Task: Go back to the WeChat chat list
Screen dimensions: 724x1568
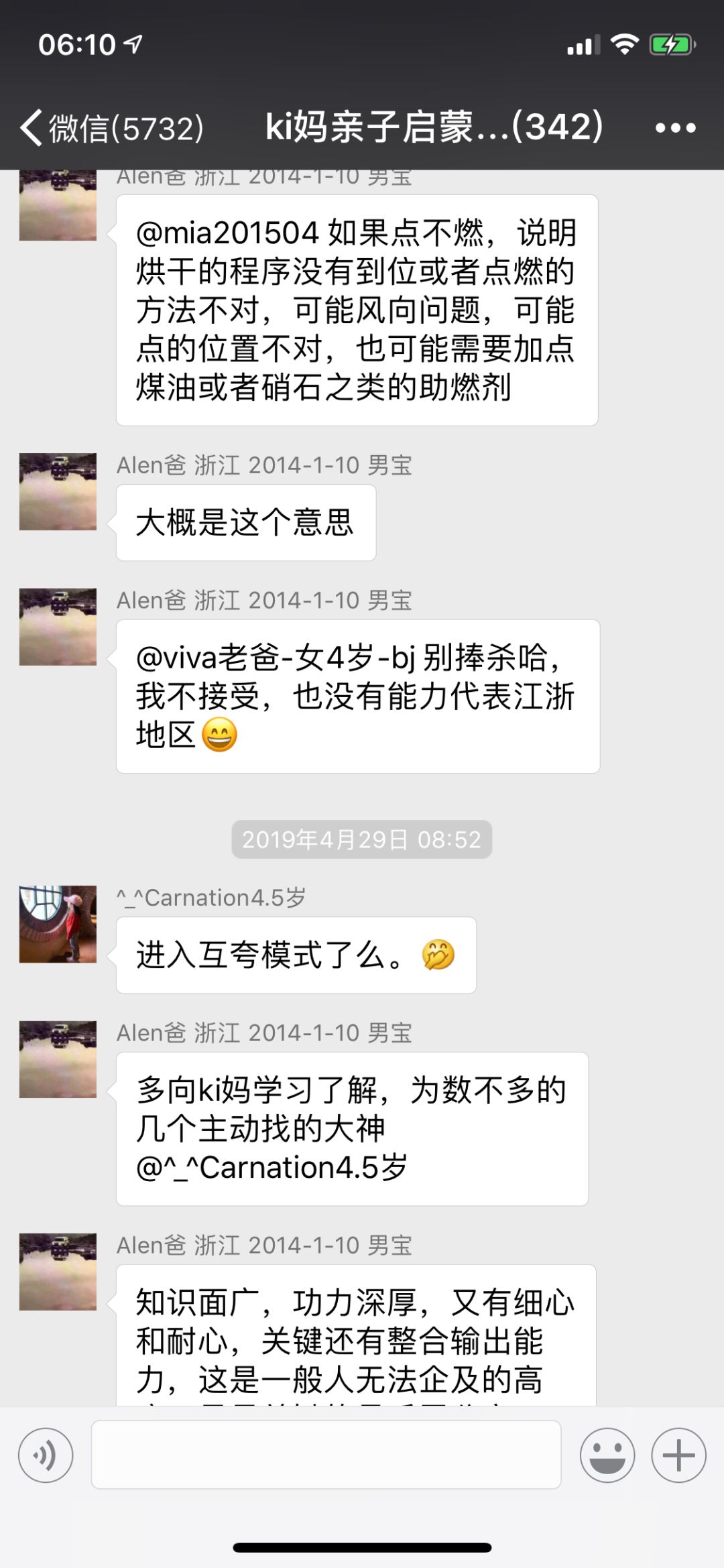Action: pos(111,127)
